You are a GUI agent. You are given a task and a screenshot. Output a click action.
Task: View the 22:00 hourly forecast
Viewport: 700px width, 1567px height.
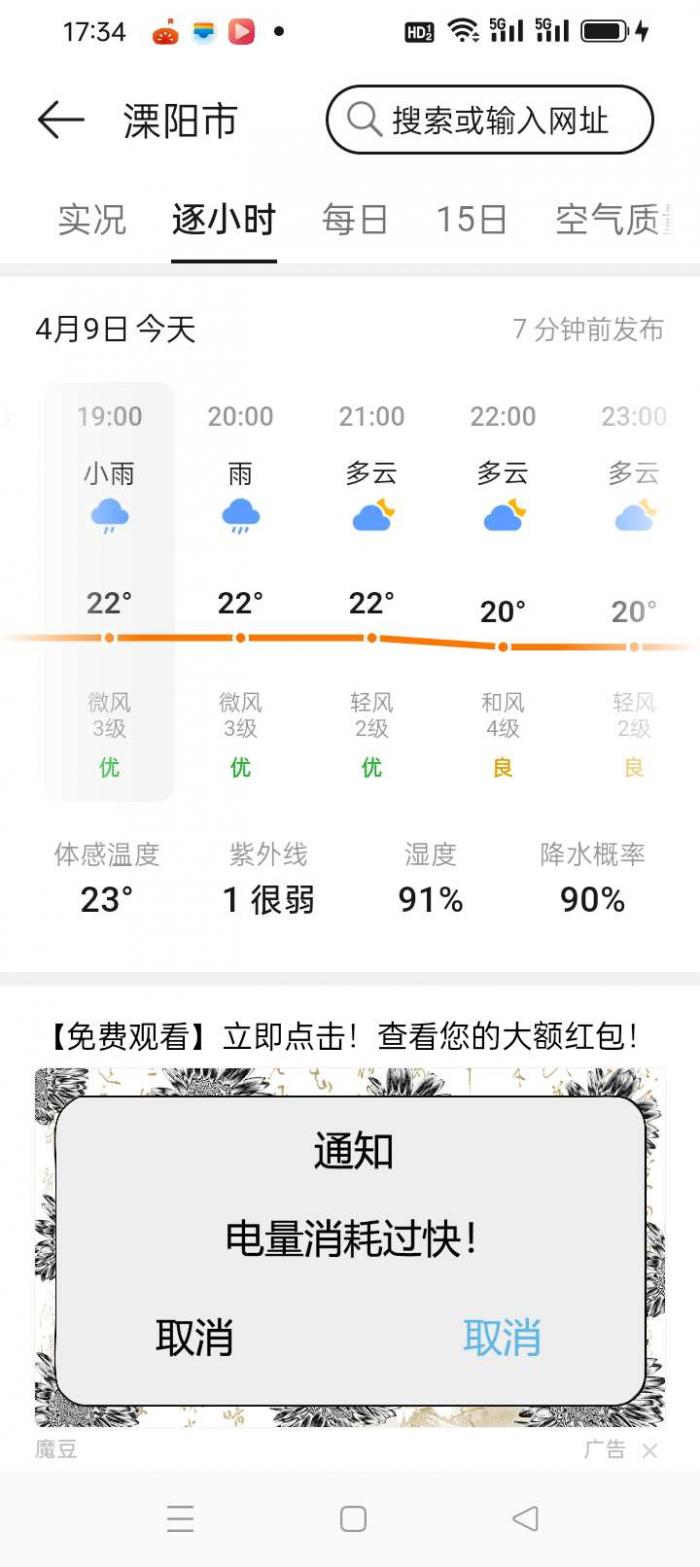point(502,590)
